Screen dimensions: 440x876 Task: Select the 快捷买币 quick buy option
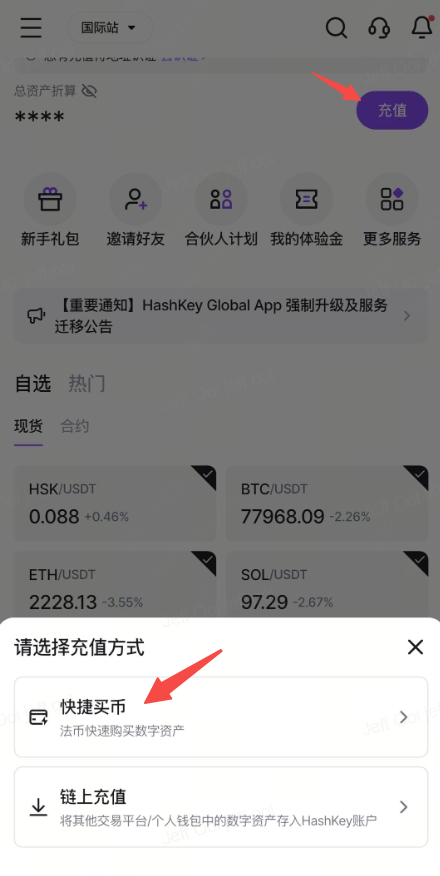221,717
